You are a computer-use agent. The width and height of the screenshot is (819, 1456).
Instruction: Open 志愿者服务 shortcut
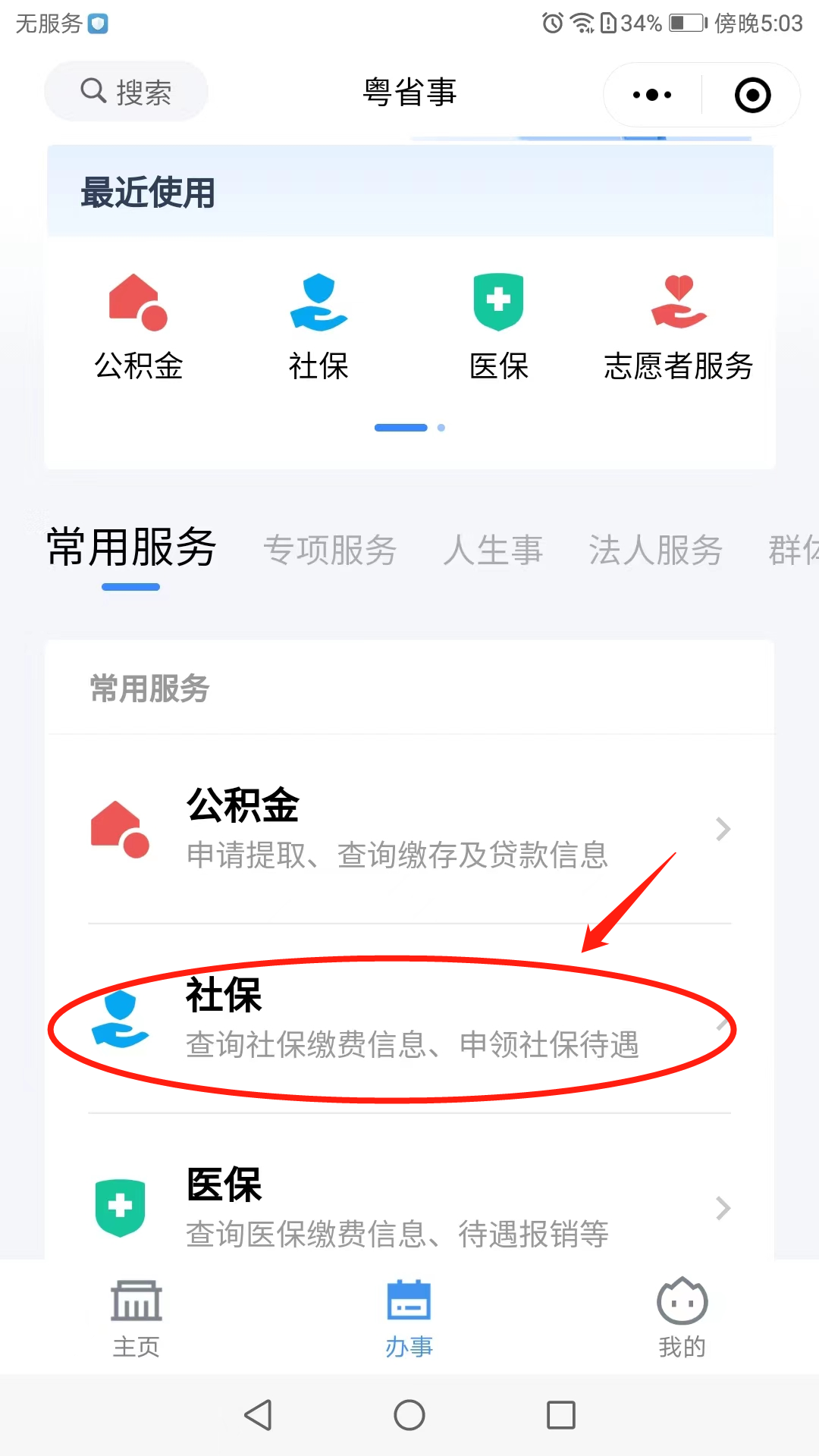click(678, 326)
